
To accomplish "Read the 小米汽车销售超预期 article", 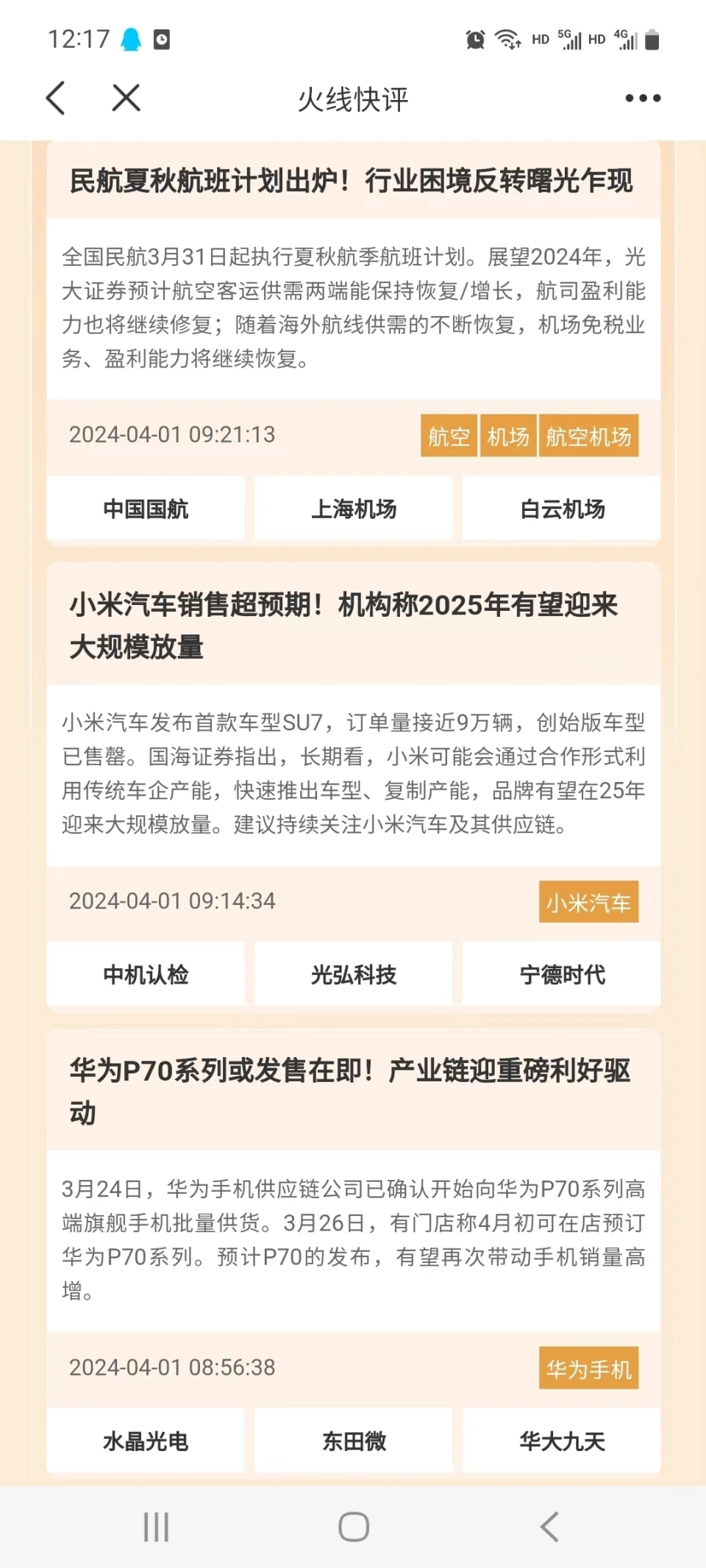I will (x=344, y=626).
